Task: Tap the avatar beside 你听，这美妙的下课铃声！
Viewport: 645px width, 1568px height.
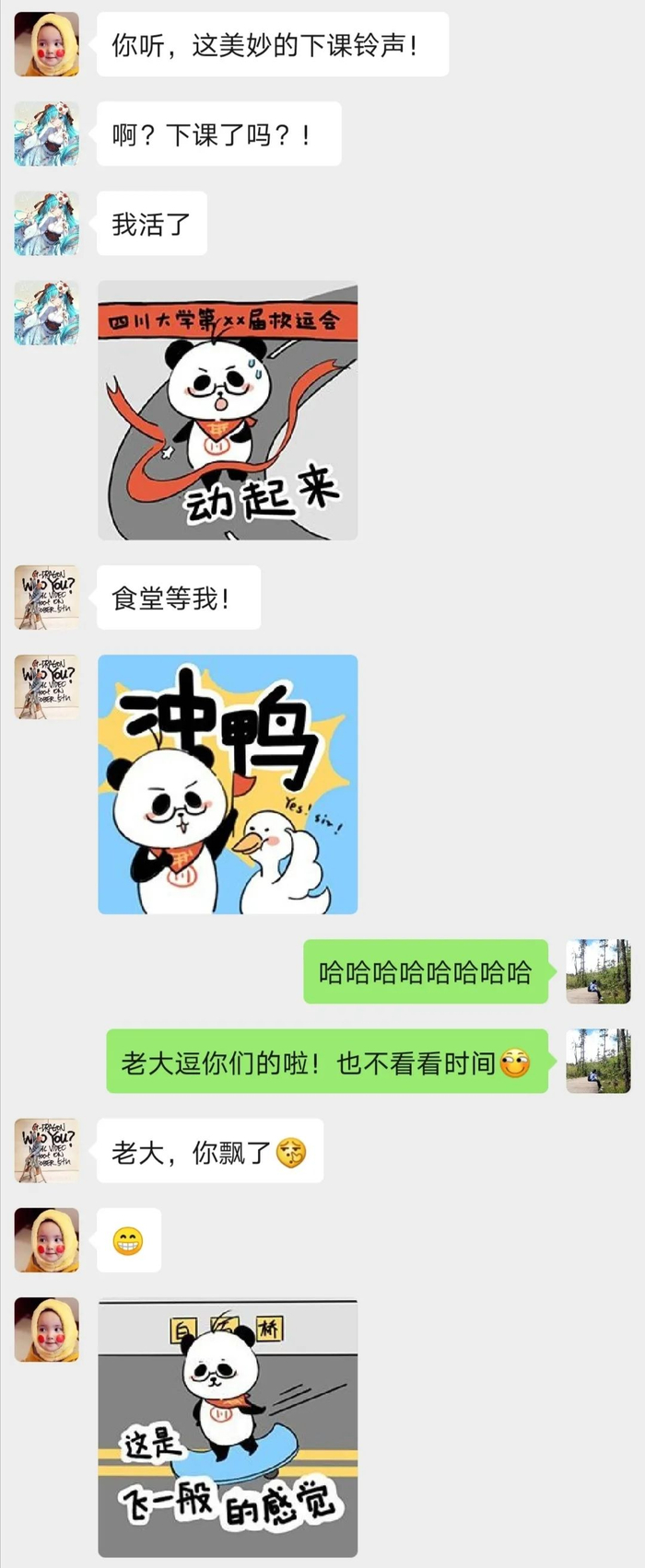Action: click(x=47, y=44)
